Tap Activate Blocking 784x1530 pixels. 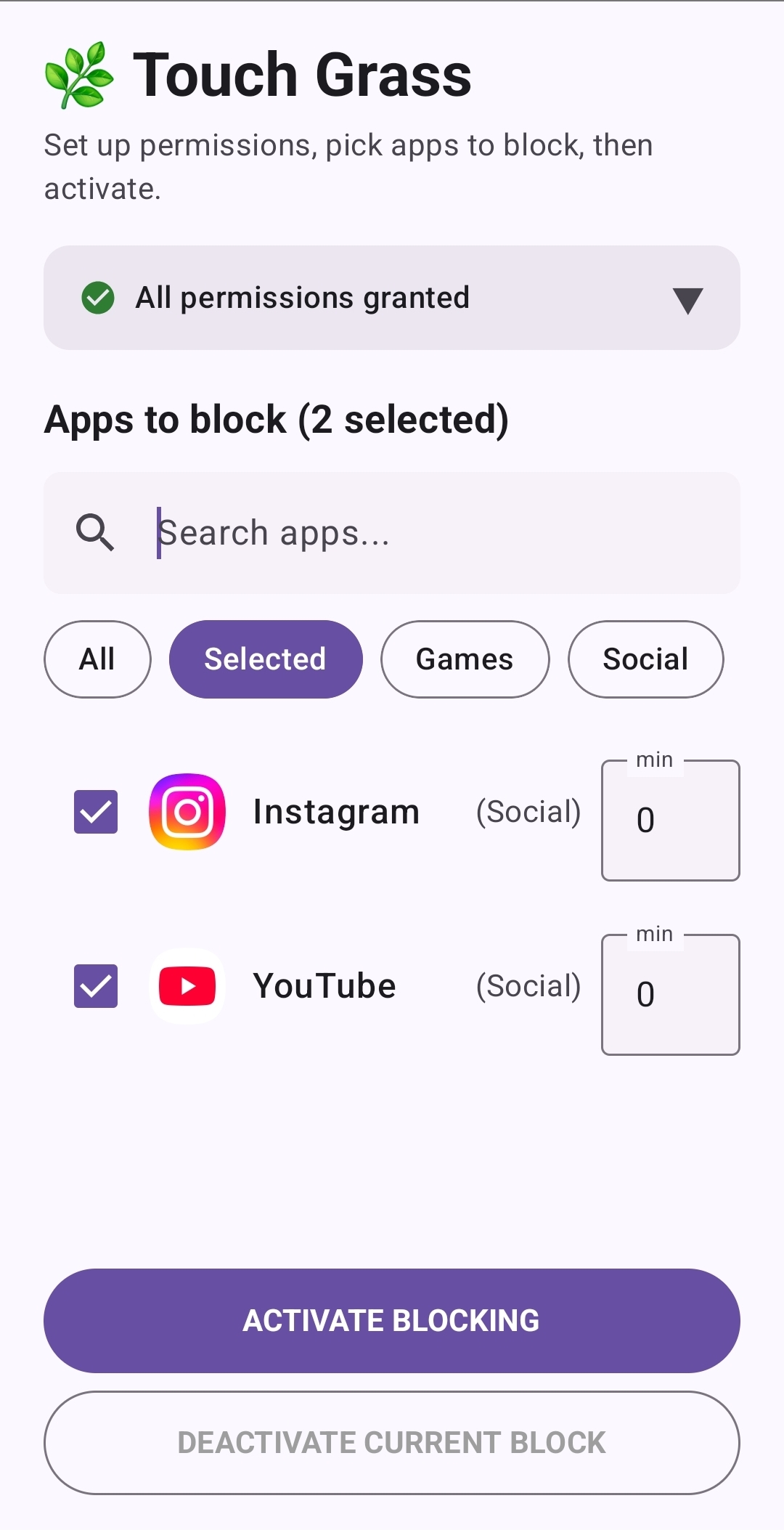tap(392, 1321)
